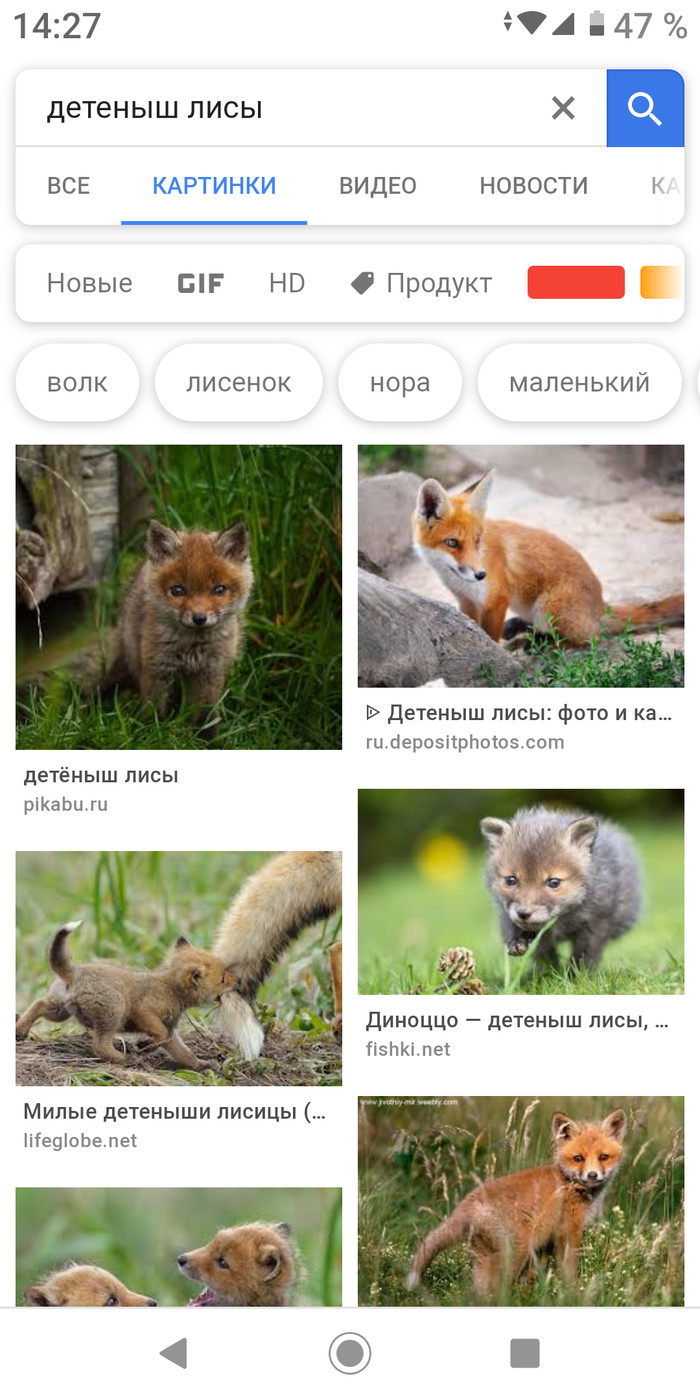Clear the search query with the X icon
This screenshot has height=1400, width=700.
point(563,108)
